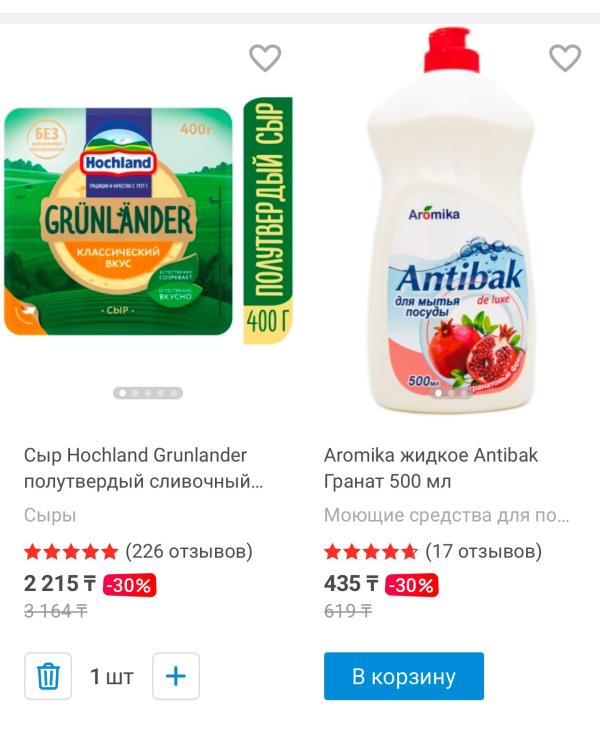Add Aromika Antibak with the В корзину button
This screenshot has width=600, height=731.
click(x=403, y=677)
